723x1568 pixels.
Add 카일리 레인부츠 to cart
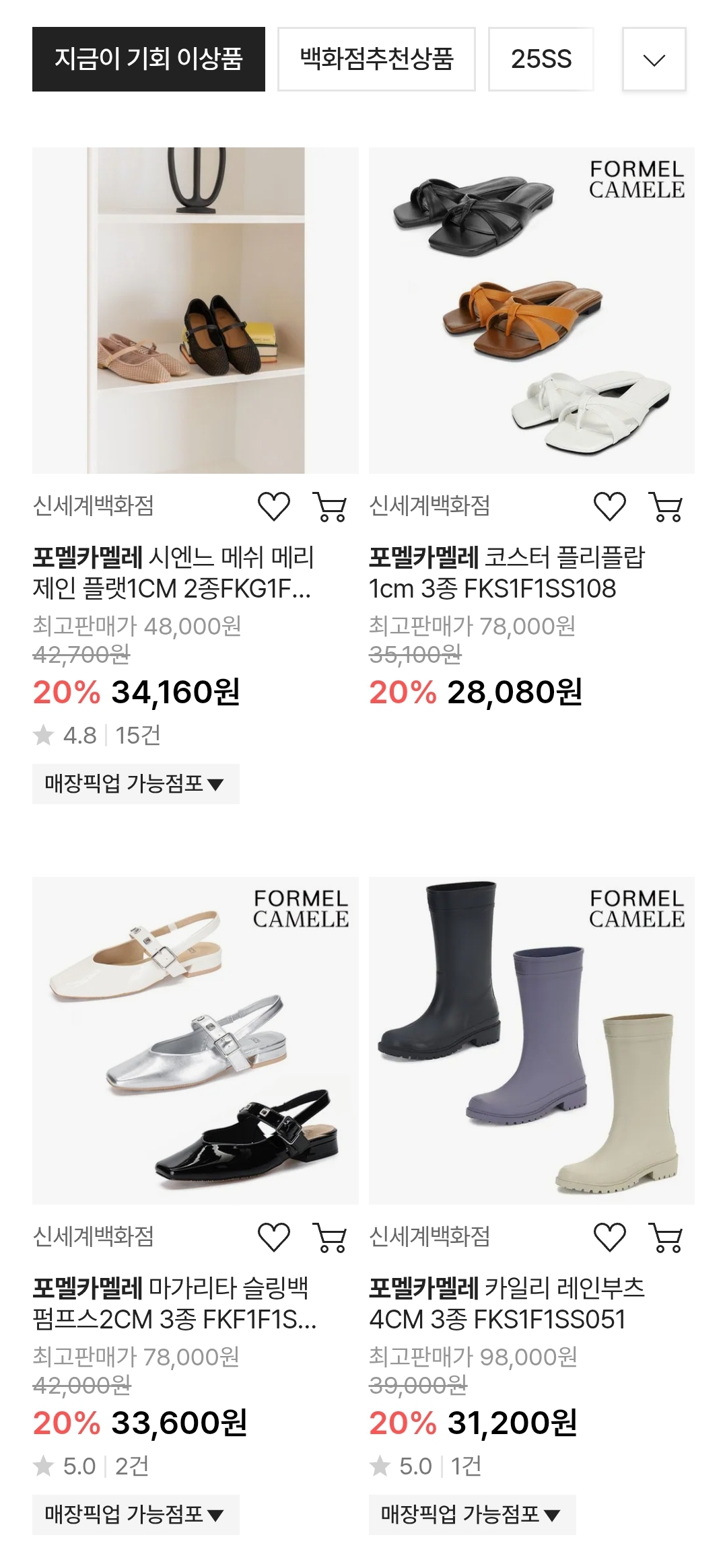[x=665, y=1237]
